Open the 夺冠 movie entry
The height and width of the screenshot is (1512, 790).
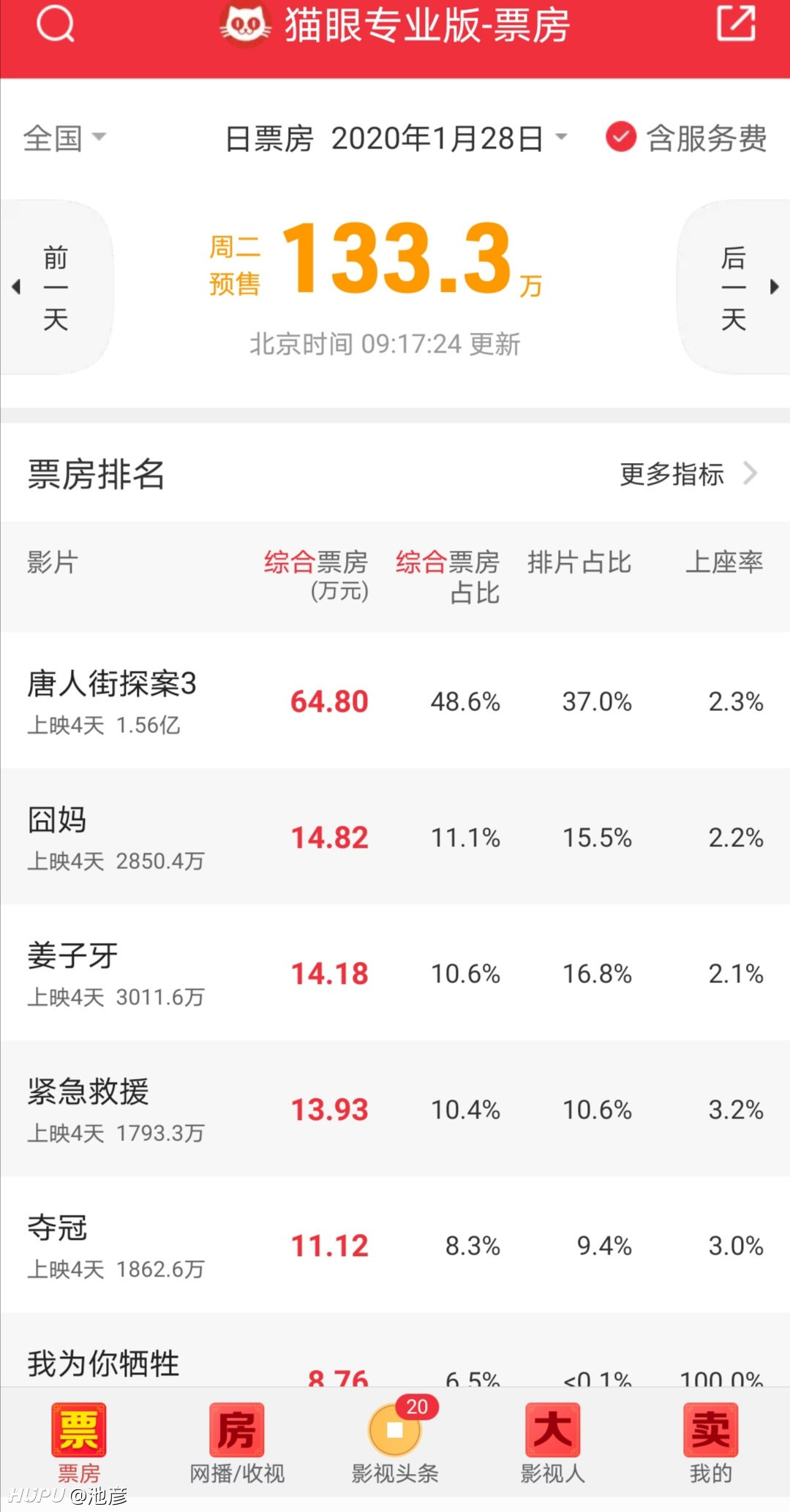[x=395, y=1245]
